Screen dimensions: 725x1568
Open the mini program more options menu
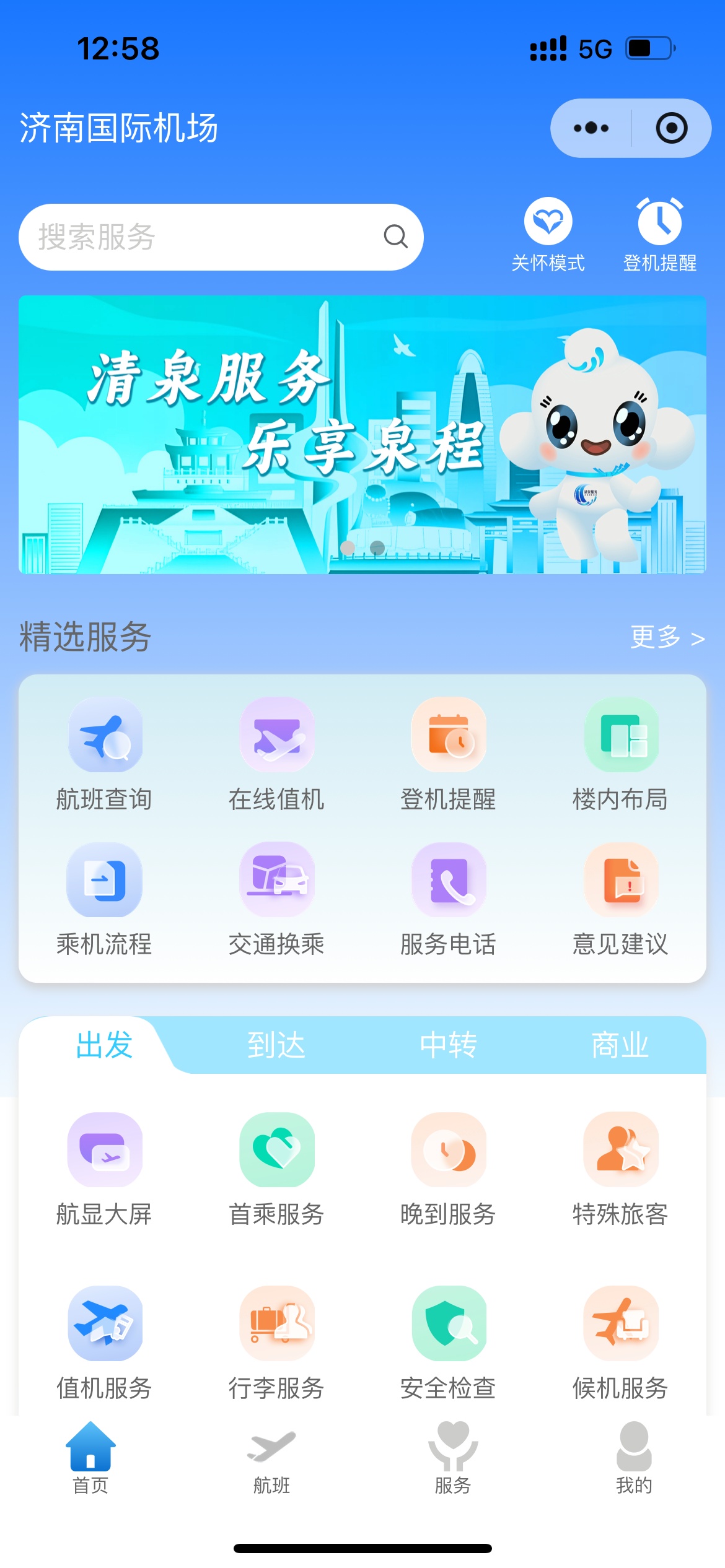coord(591,128)
